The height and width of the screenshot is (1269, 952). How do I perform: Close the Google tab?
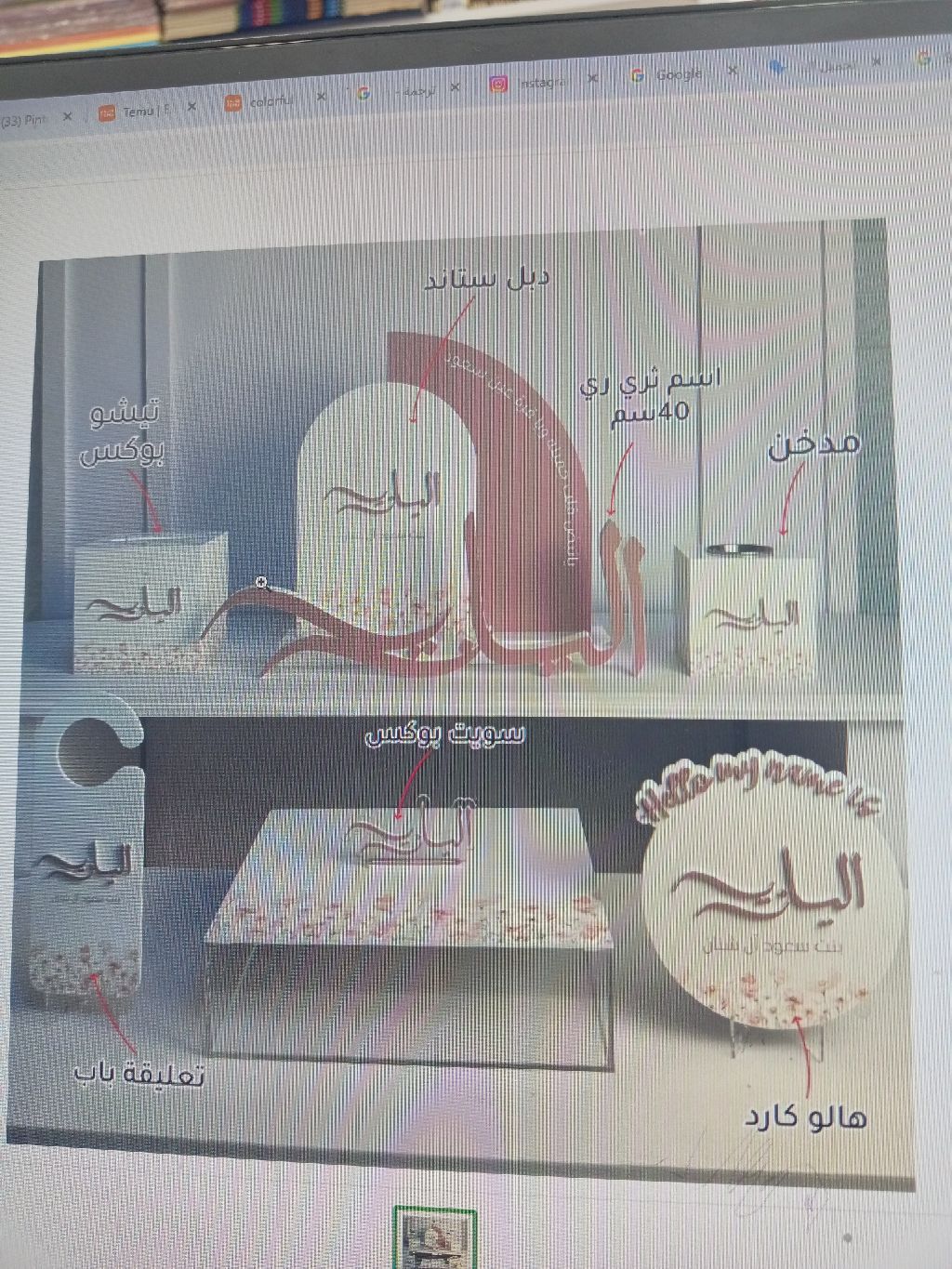tap(732, 71)
